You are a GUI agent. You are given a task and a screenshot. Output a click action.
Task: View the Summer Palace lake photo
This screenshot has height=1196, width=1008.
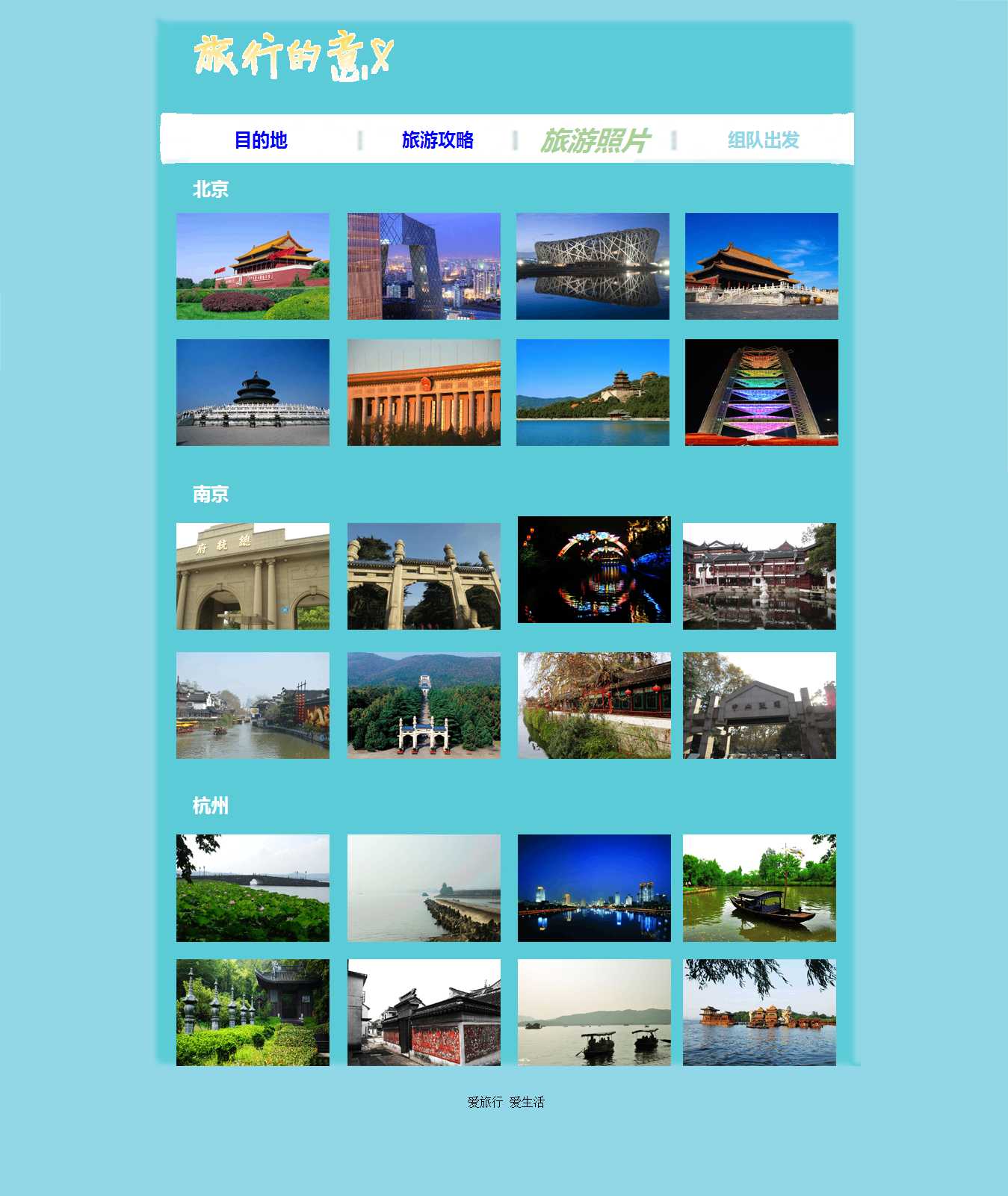coord(593,392)
